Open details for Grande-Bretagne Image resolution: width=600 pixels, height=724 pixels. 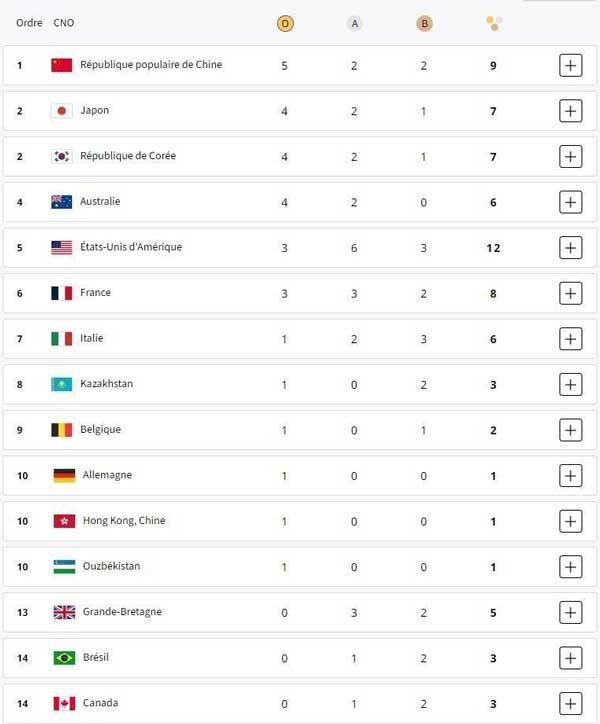coord(570,612)
